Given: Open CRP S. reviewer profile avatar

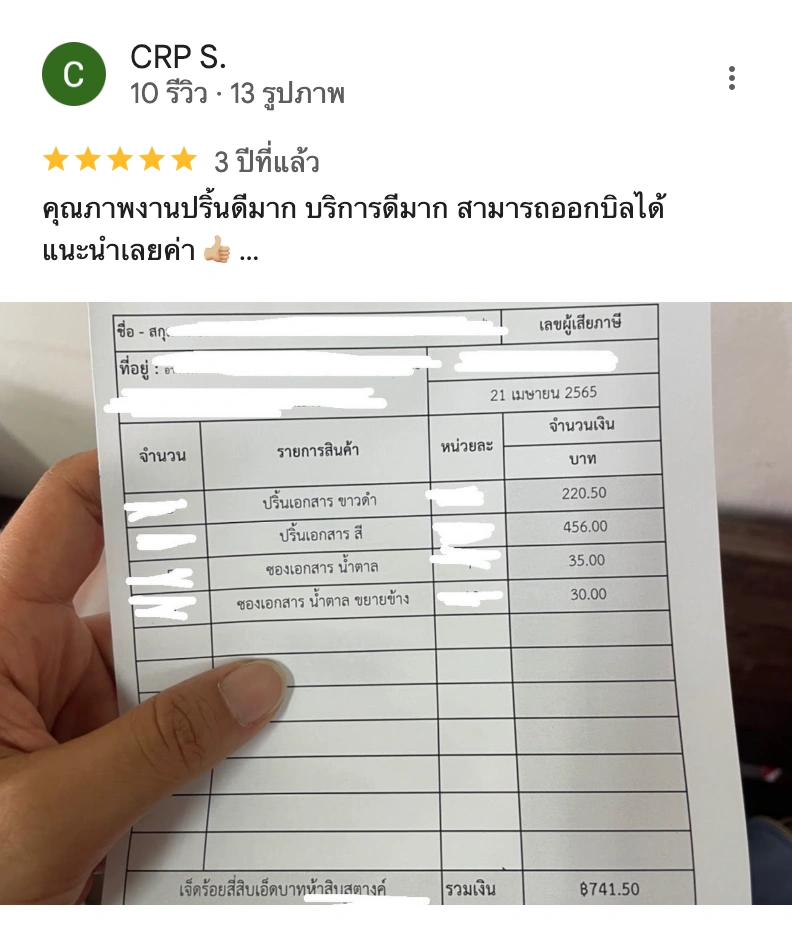Looking at the screenshot, I should point(73,75).
